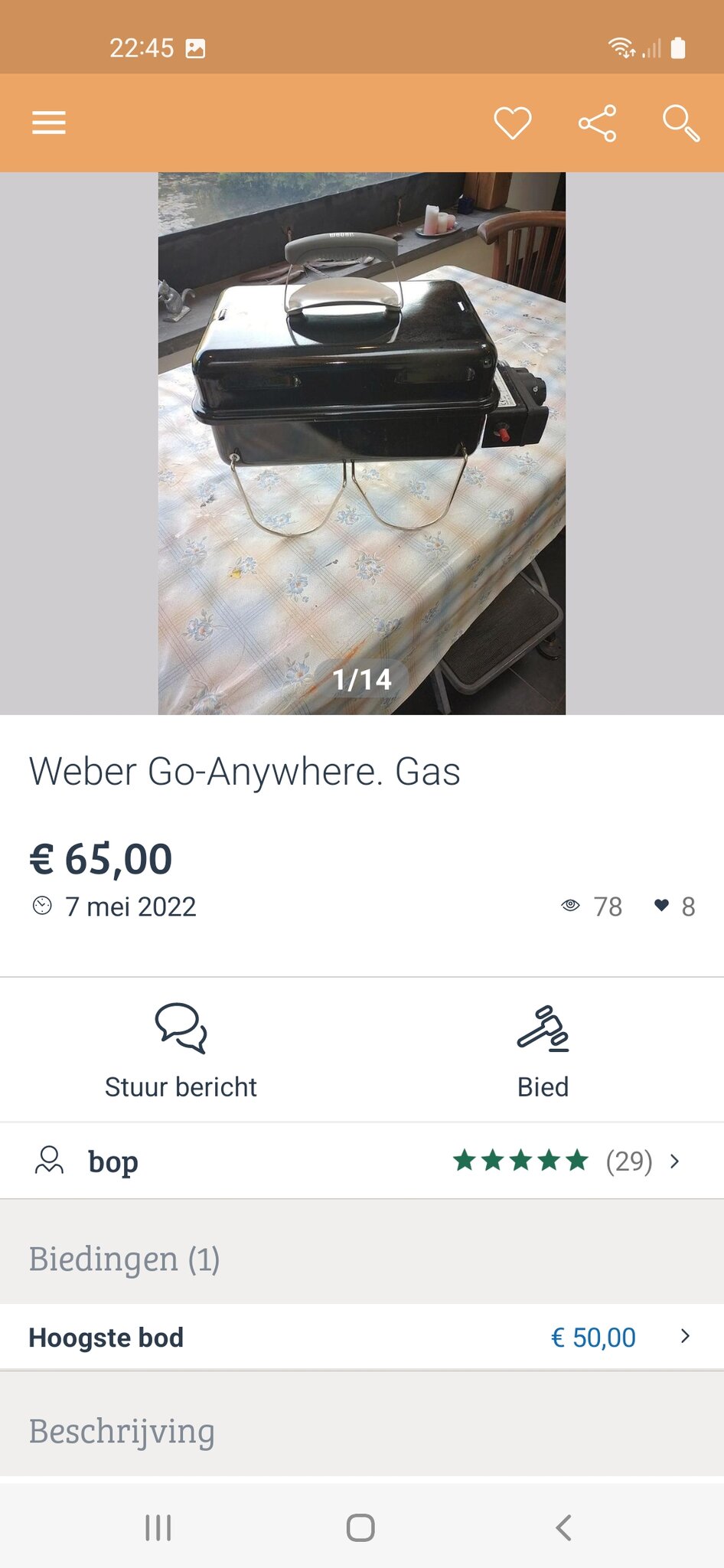Open the search magnifier
724x1568 pixels.
click(680, 122)
